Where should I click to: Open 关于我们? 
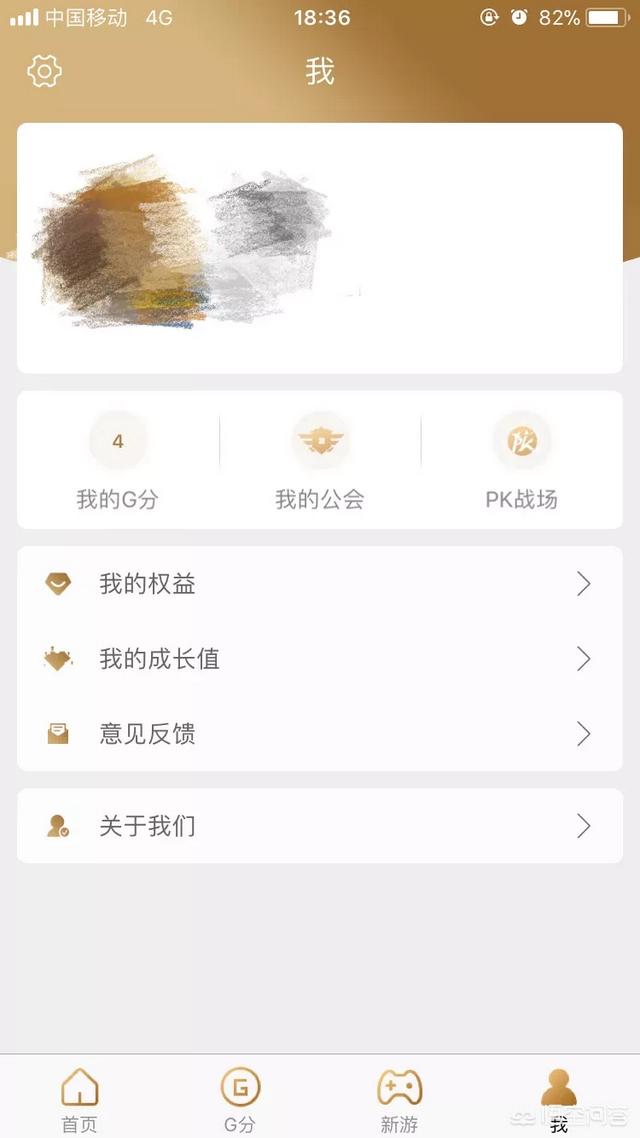pyautogui.click(x=320, y=826)
